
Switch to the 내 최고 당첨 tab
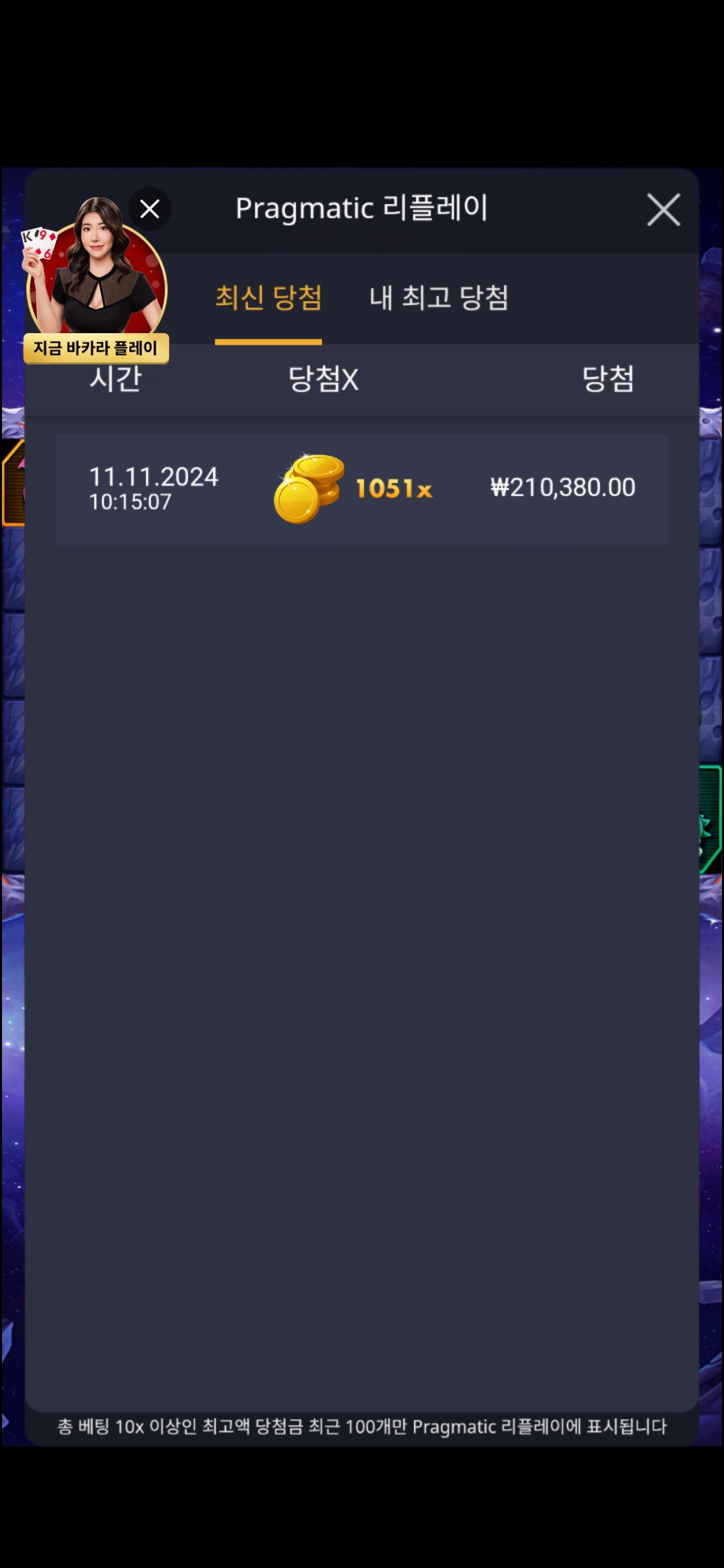438,298
